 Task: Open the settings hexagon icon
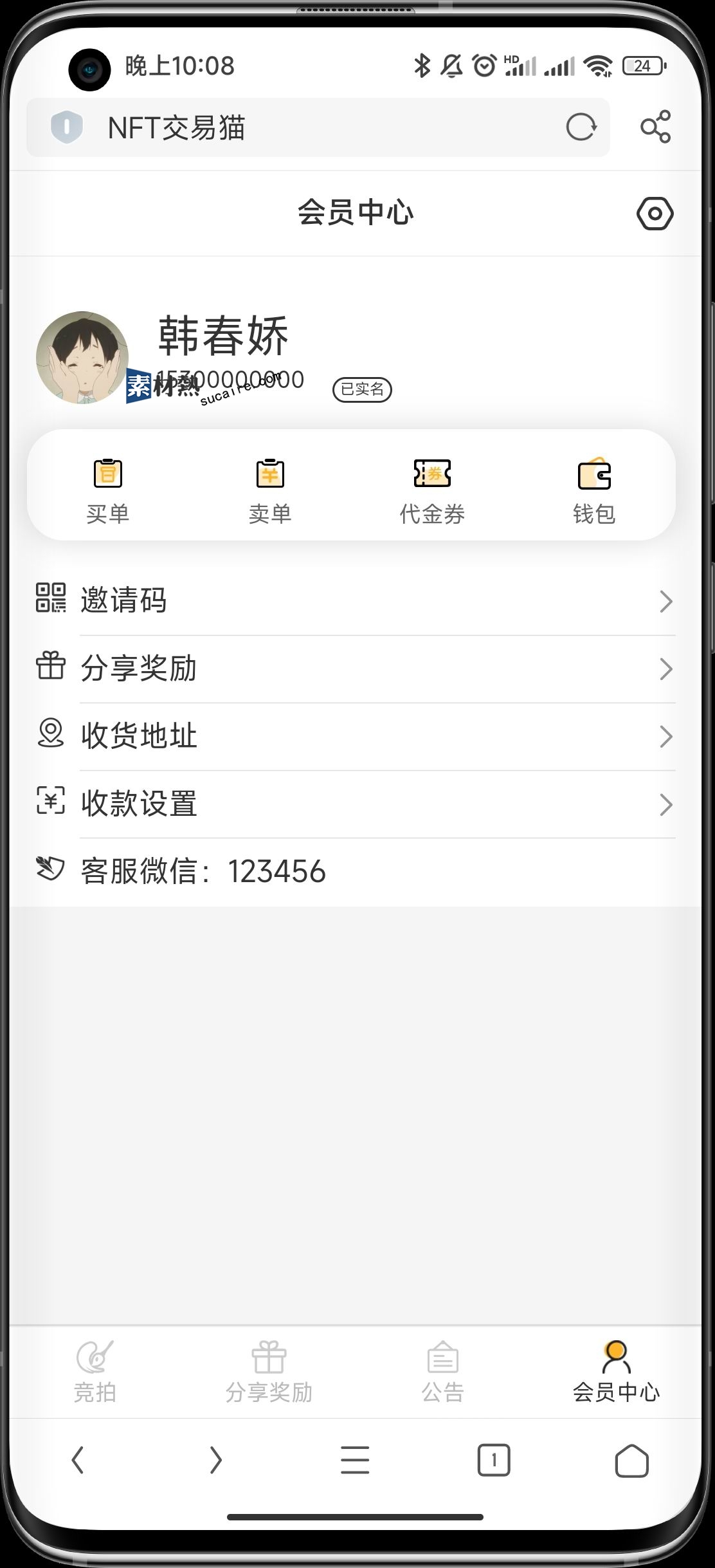point(655,214)
